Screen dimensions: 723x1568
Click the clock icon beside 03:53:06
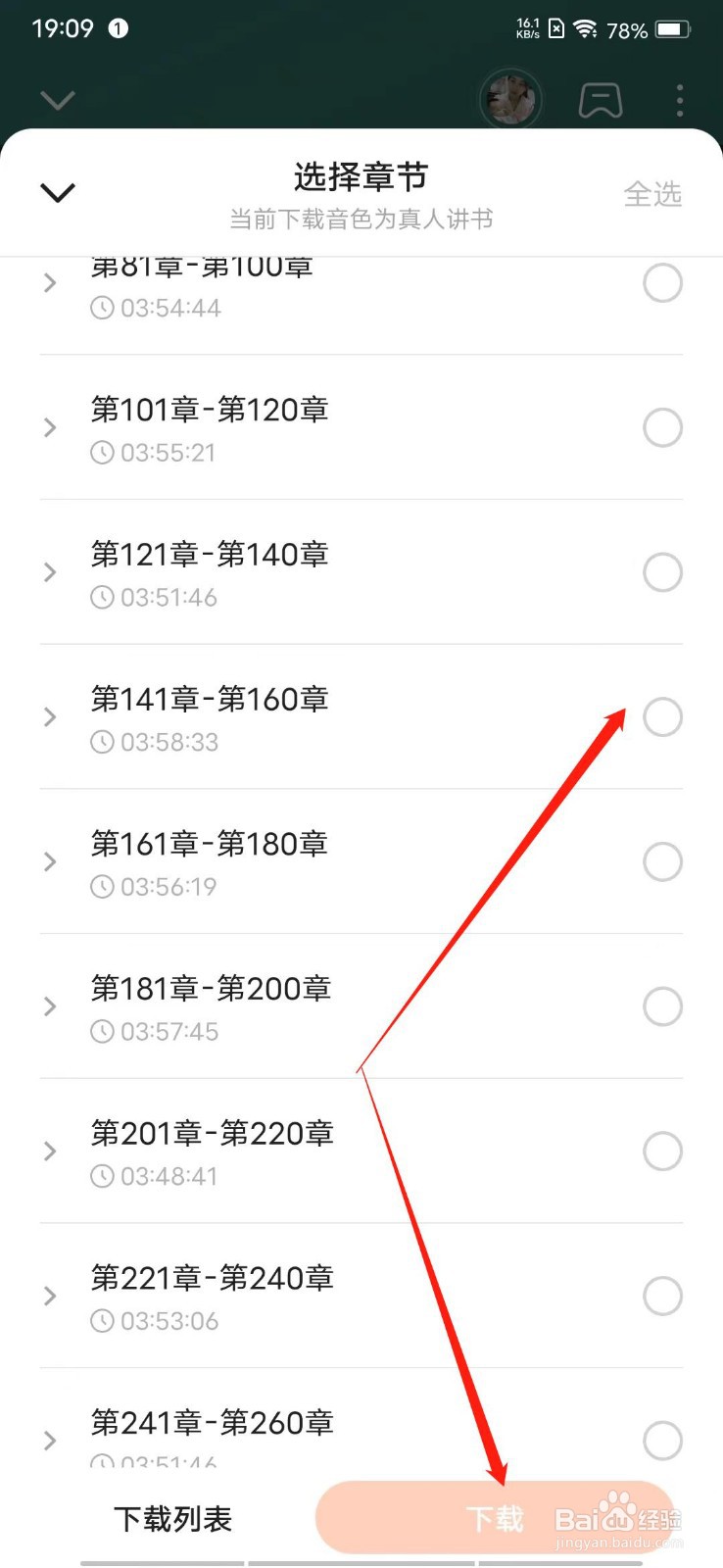[x=102, y=1320]
